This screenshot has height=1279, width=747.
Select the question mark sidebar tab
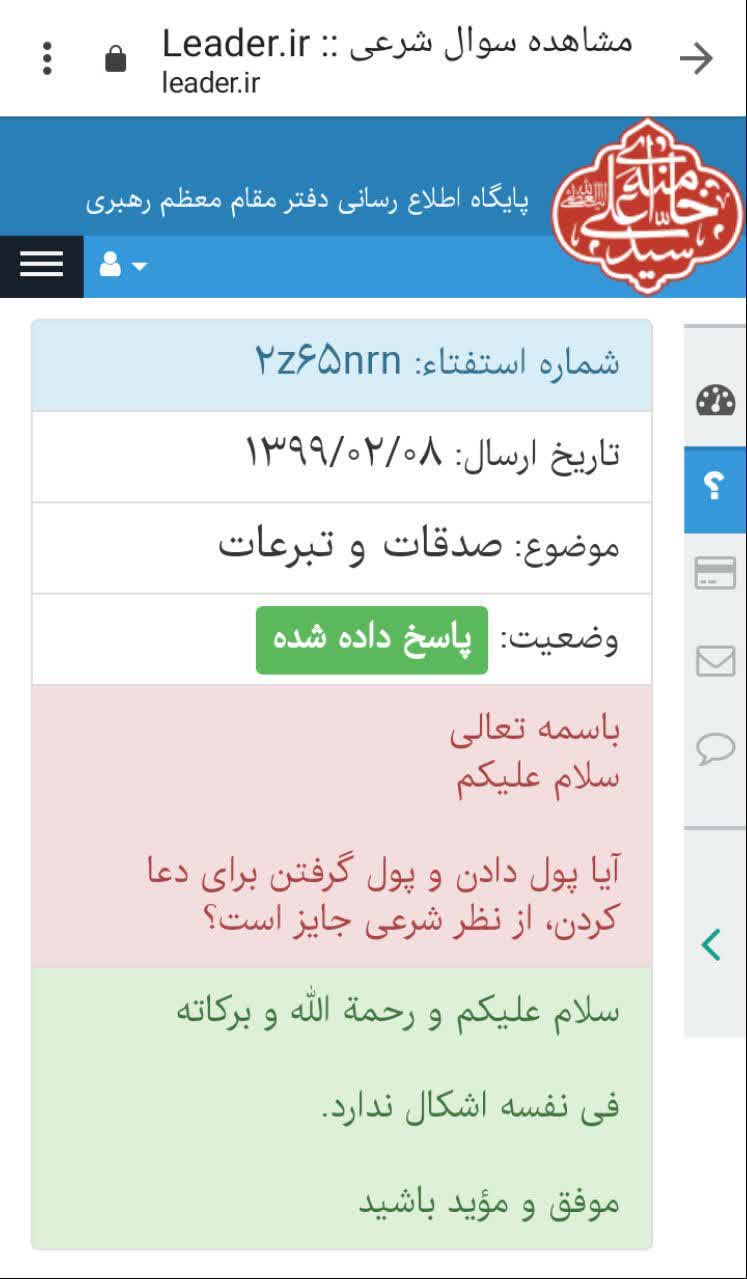pyautogui.click(x=715, y=488)
